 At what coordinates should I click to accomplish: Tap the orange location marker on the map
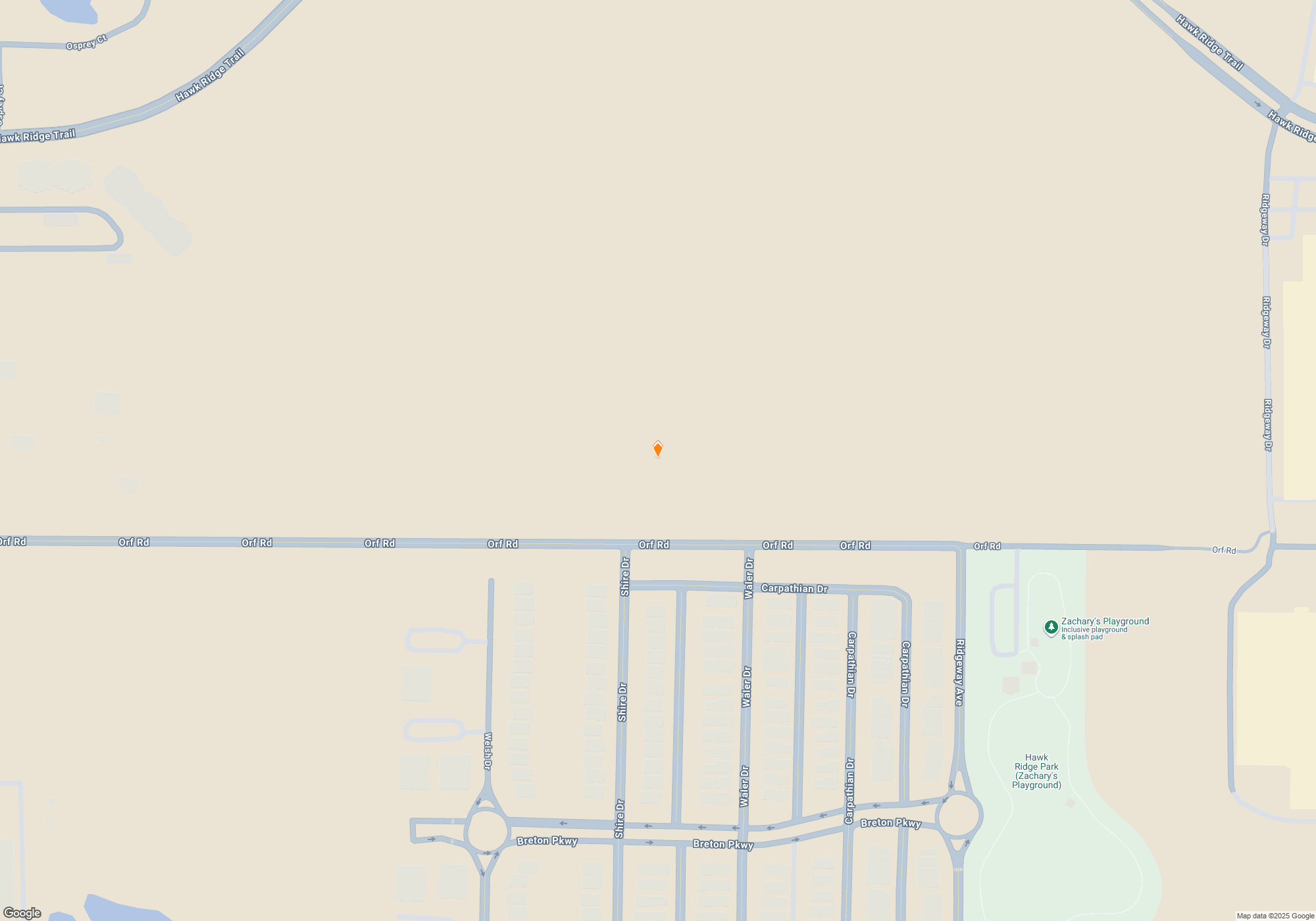pyautogui.click(x=657, y=449)
